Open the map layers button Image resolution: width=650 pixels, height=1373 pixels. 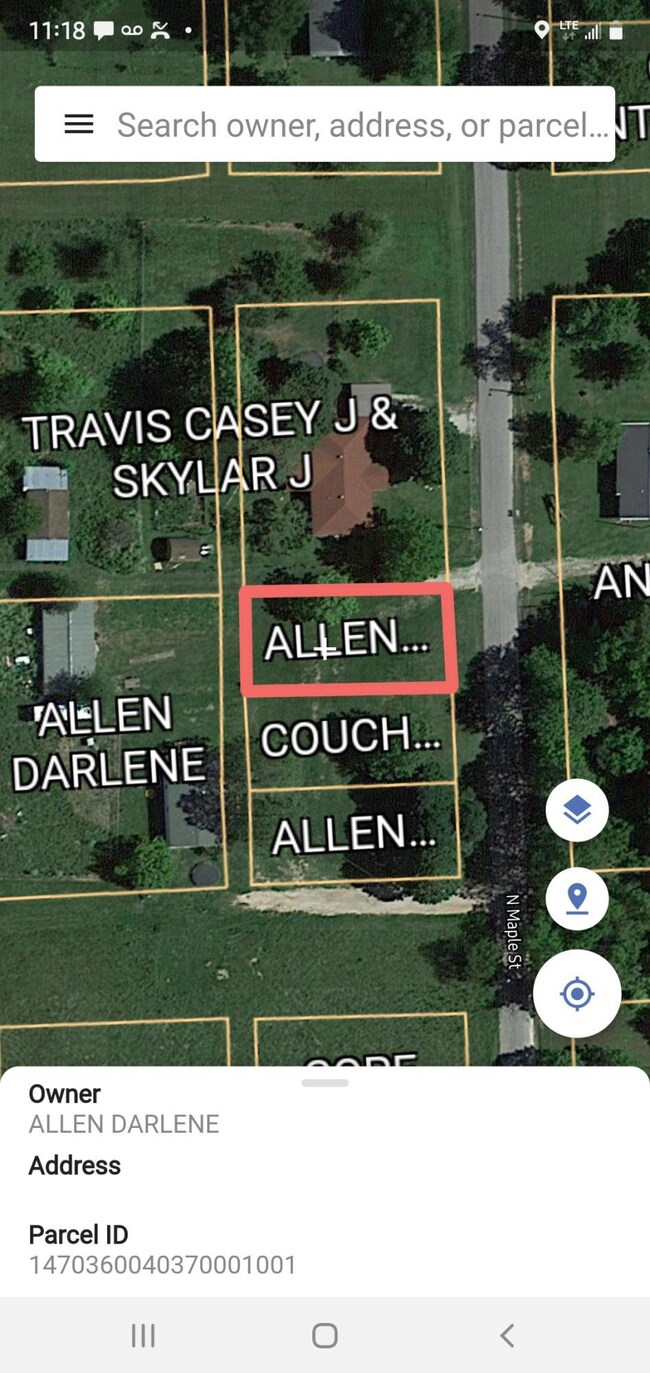pyautogui.click(x=577, y=810)
